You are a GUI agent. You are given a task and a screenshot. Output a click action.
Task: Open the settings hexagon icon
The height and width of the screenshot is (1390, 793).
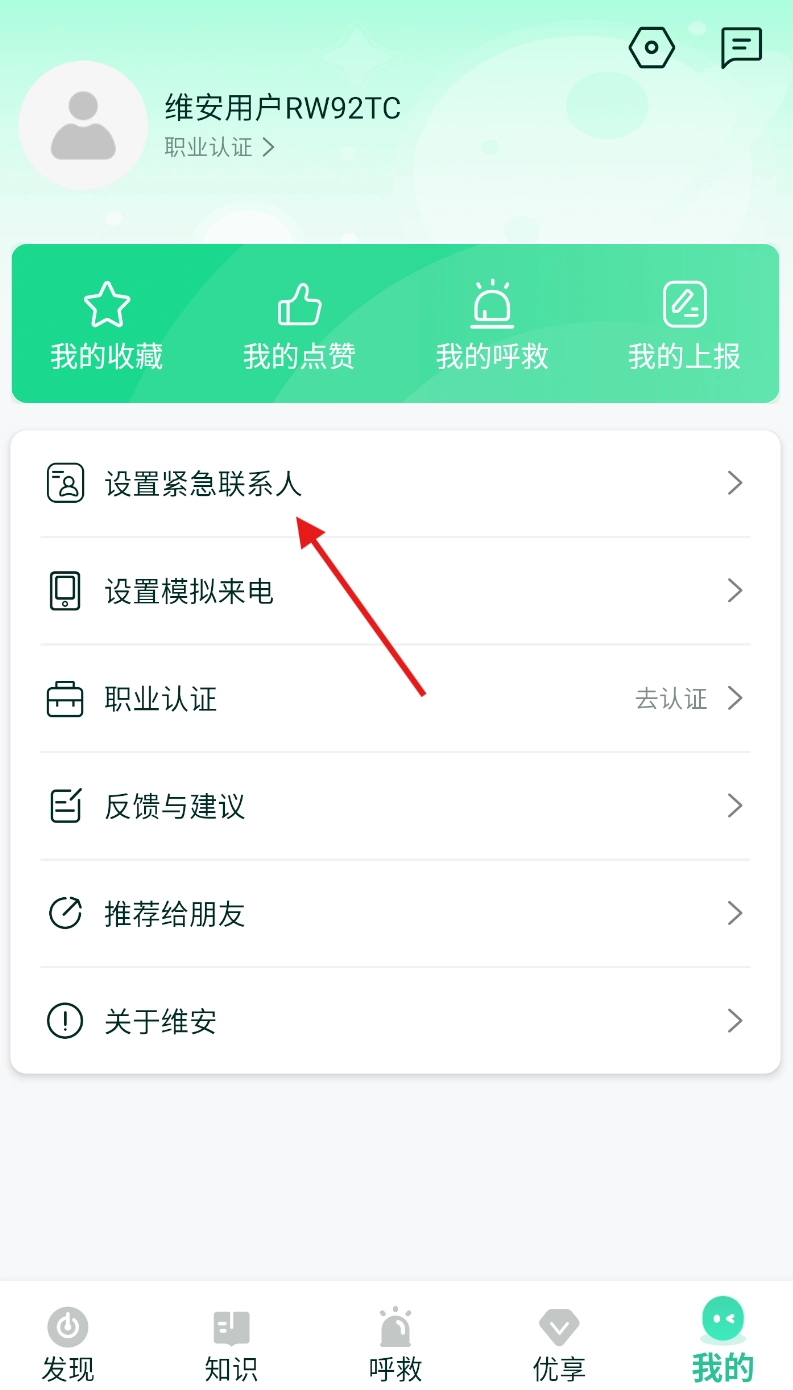[652, 47]
